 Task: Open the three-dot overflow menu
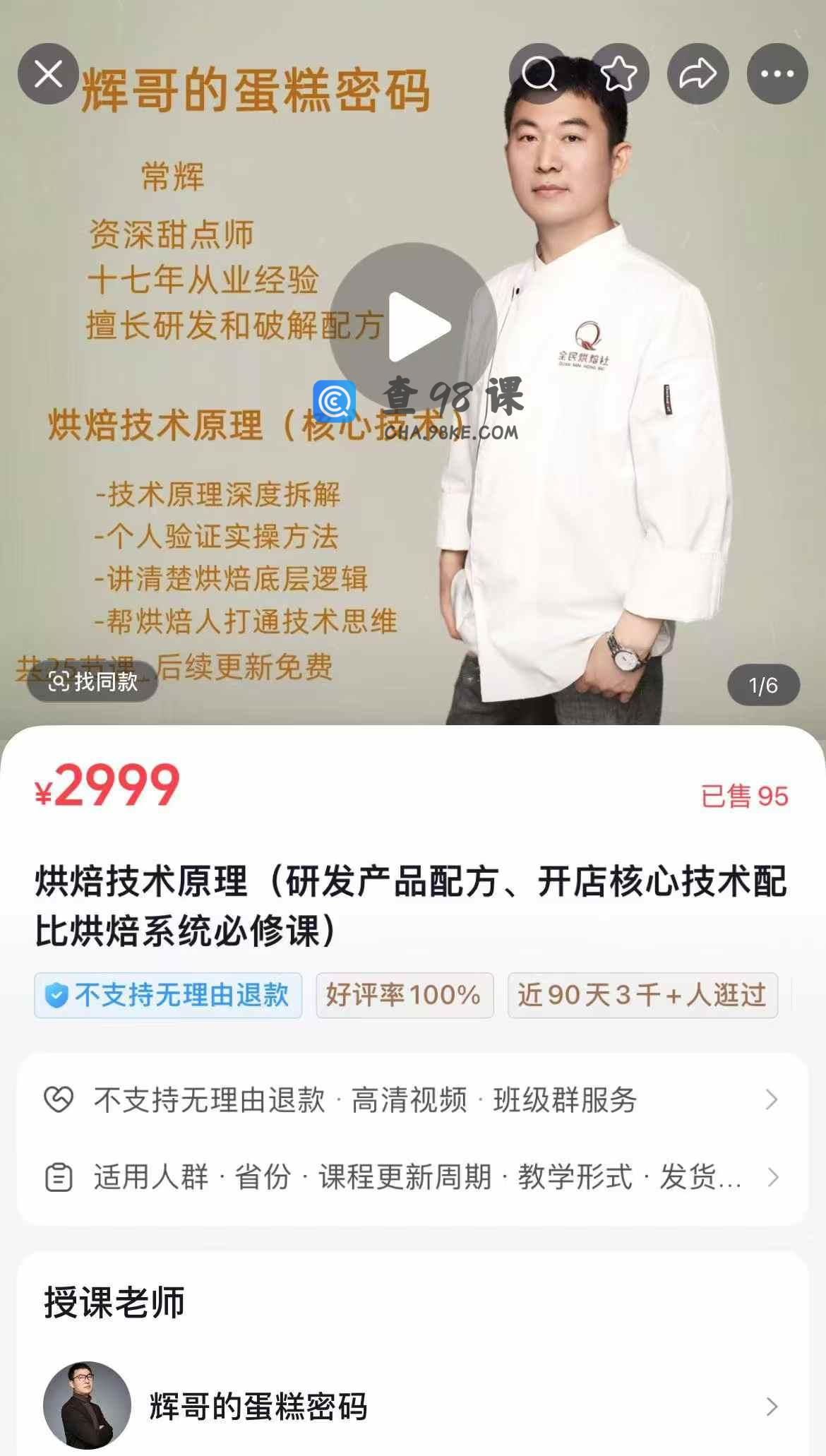pos(777,74)
